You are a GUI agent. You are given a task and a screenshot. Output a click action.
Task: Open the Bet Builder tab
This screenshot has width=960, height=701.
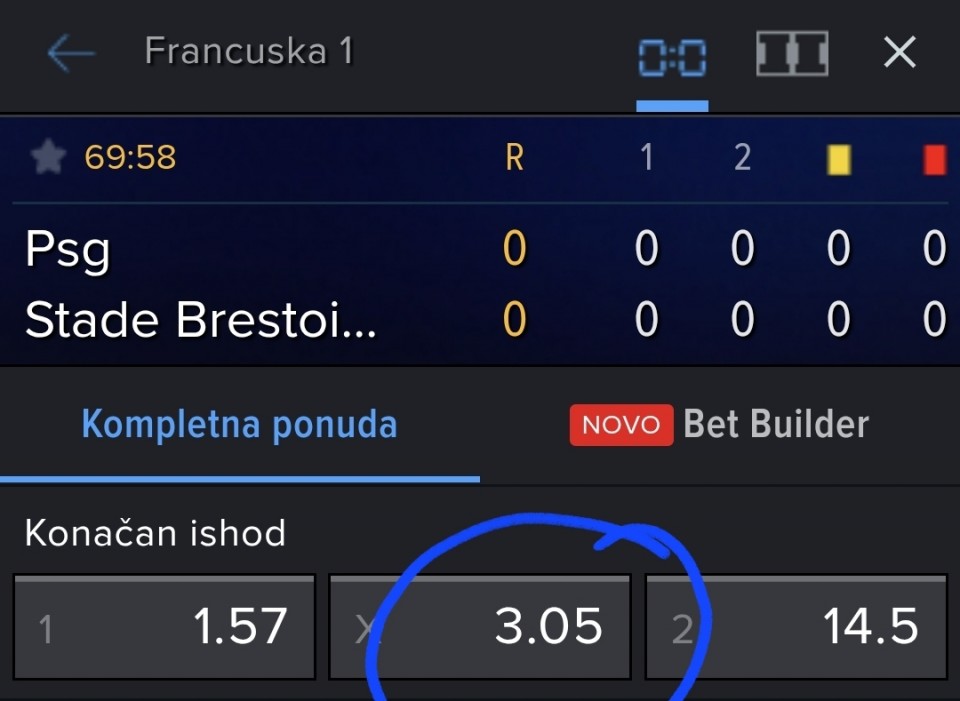click(x=719, y=424)
